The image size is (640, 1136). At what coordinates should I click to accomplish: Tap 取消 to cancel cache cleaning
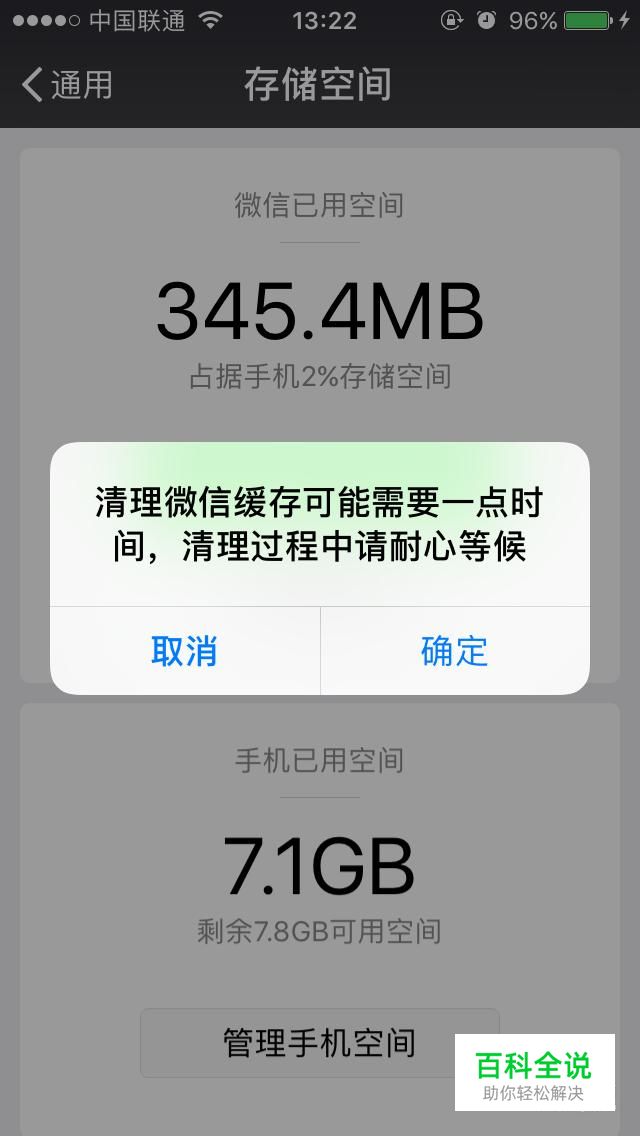click(185, 651)
